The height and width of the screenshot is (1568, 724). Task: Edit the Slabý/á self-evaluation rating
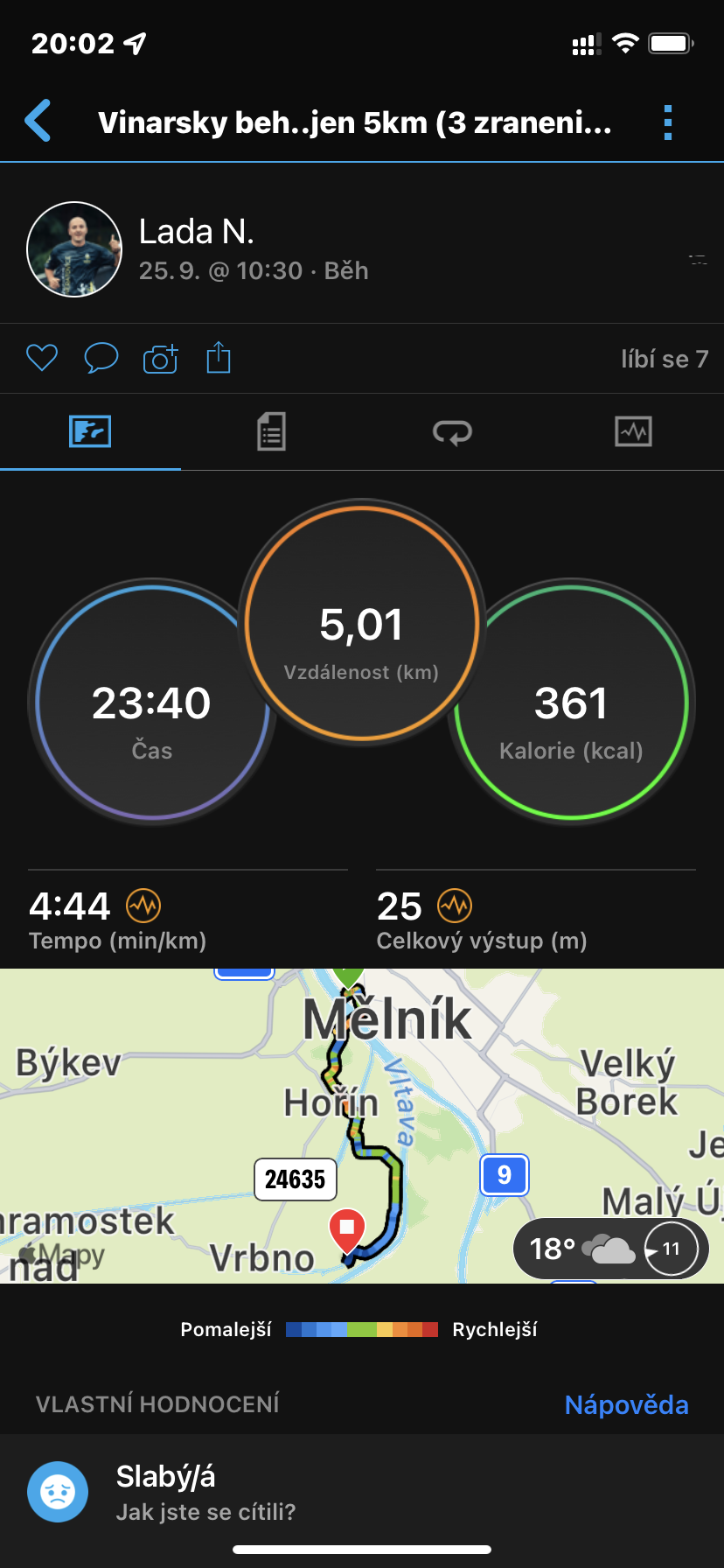(x=362, y=1492)
